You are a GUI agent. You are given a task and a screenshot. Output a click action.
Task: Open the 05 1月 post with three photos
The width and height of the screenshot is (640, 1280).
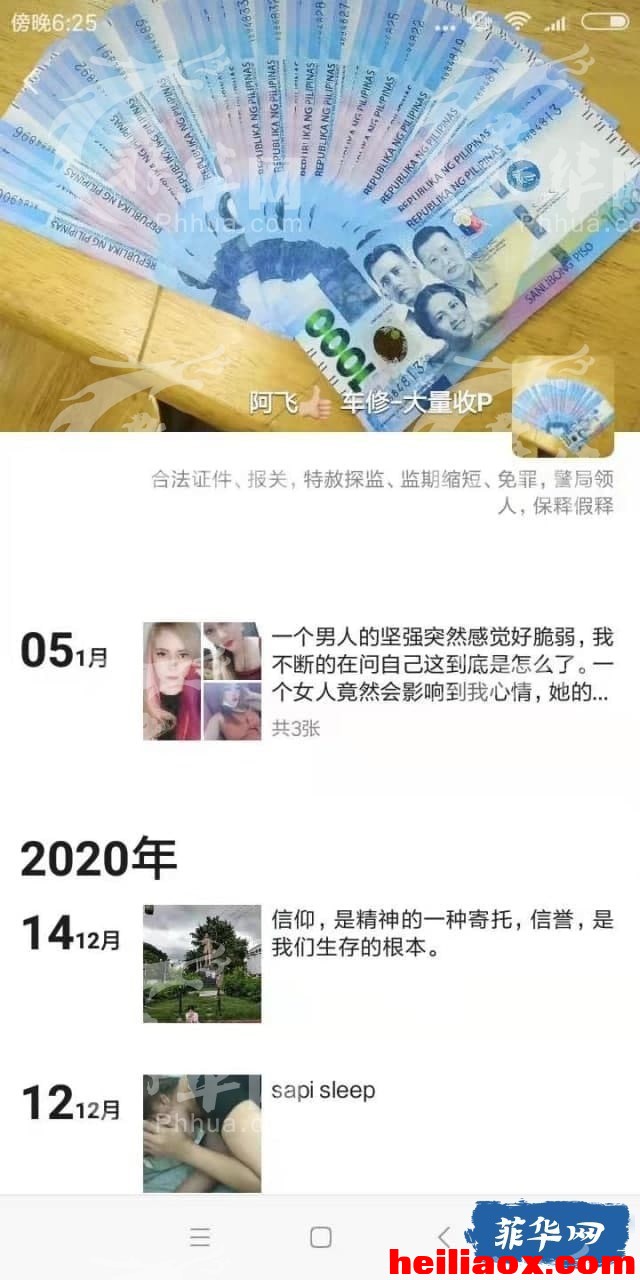(x=378, y=681)
